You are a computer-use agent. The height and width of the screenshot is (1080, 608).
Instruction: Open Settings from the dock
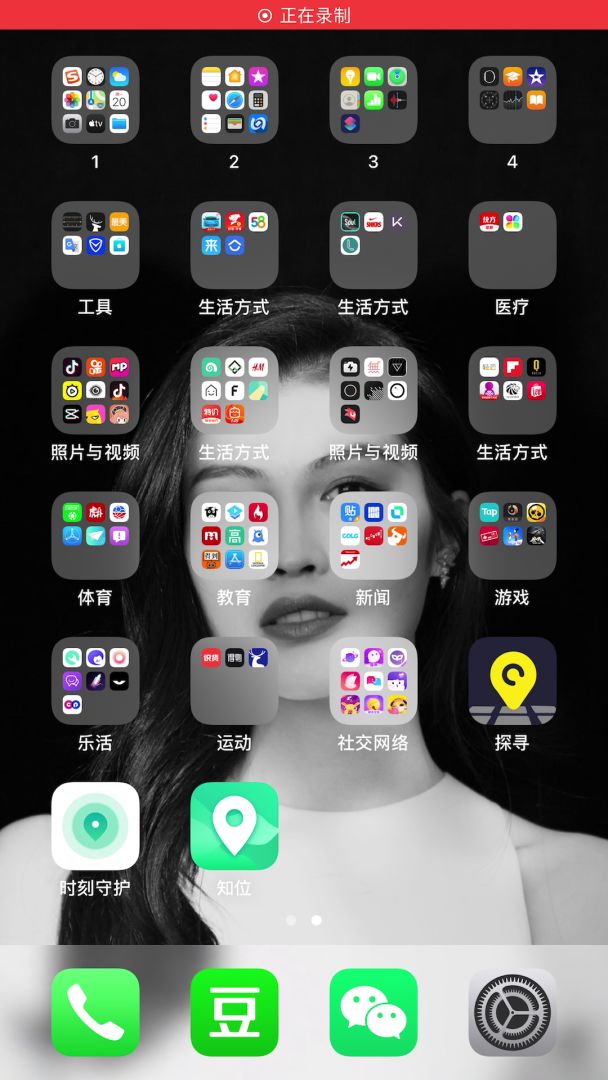[512, 1012]
